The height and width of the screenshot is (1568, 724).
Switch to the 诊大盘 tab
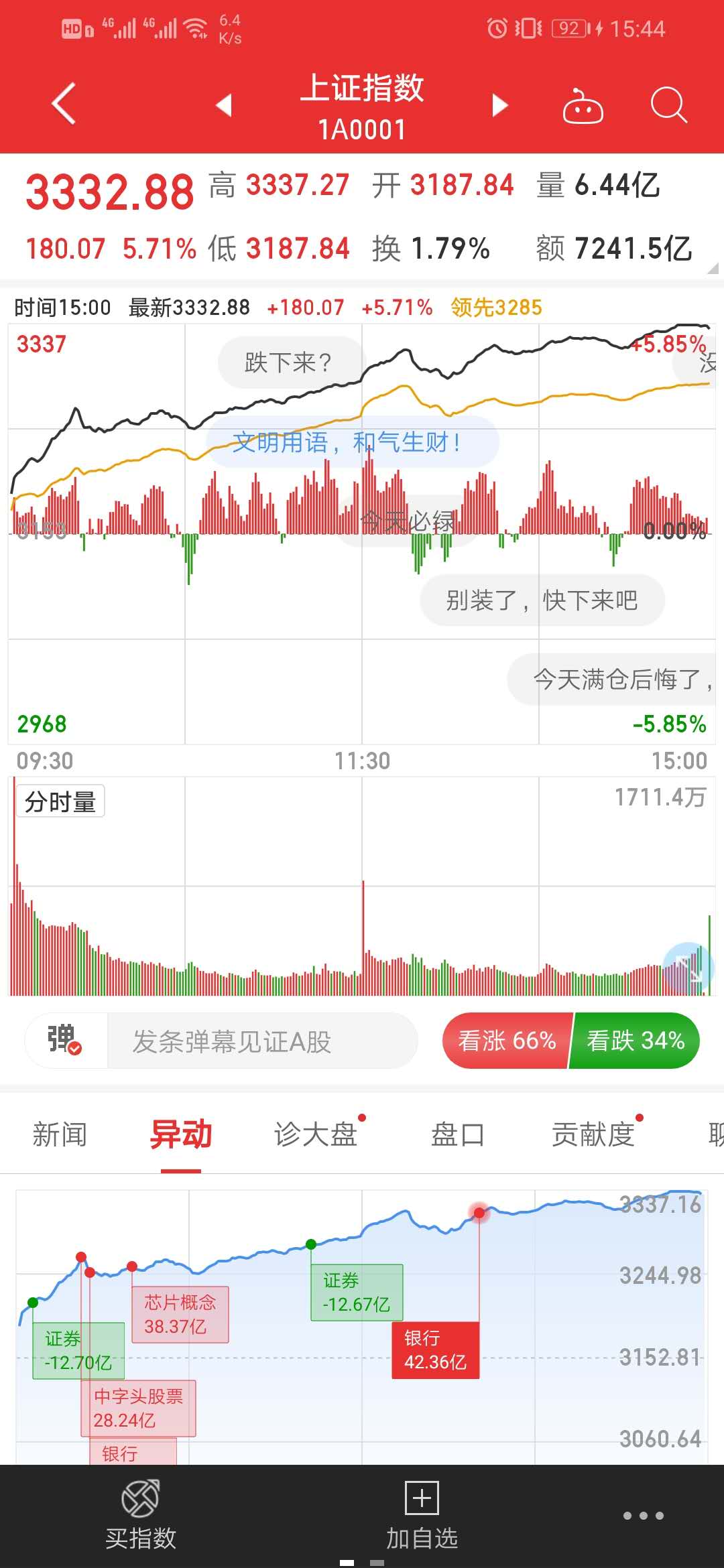315,1134
